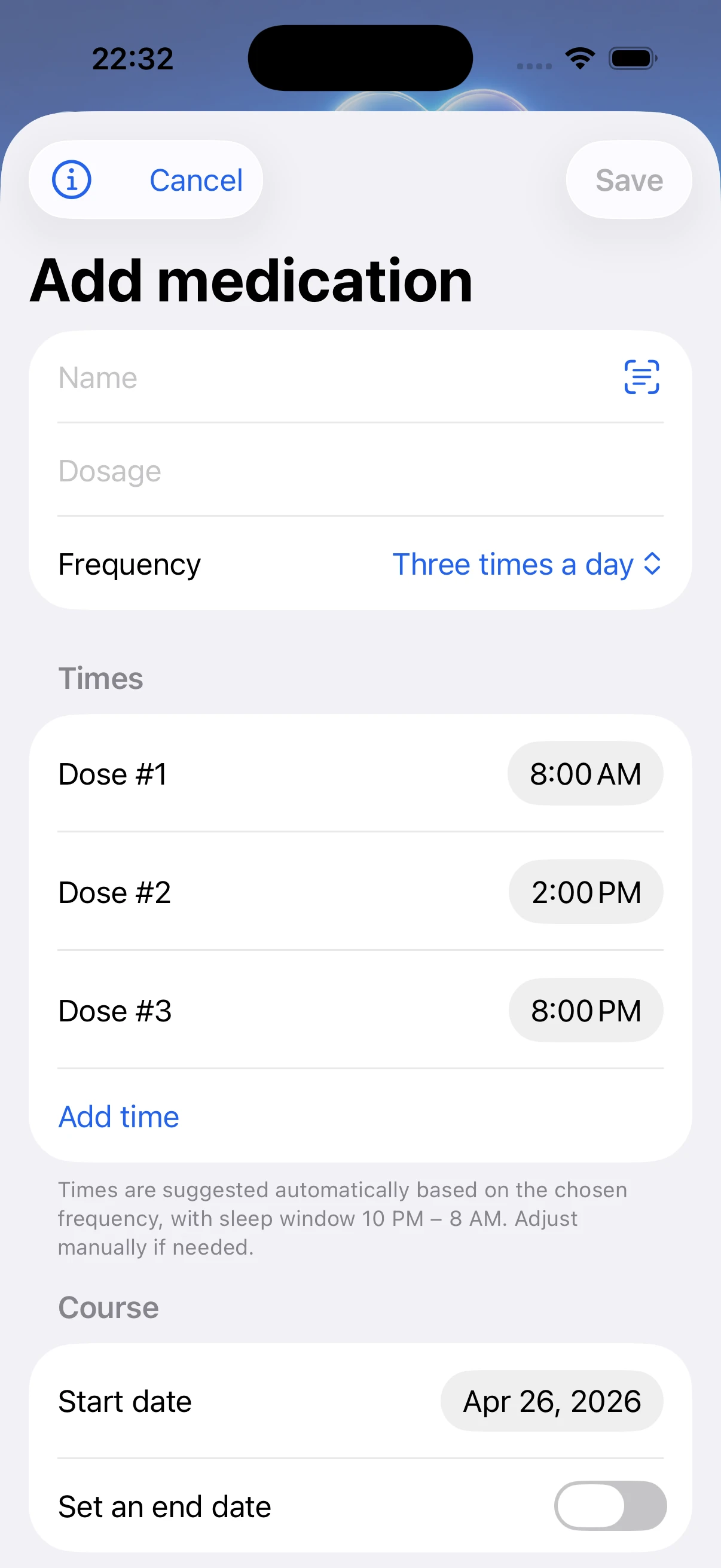Tap the info circle icon beside Cancel
Image resolution: width=721 pixels, height=1568 pixels.
pos(71,179)
